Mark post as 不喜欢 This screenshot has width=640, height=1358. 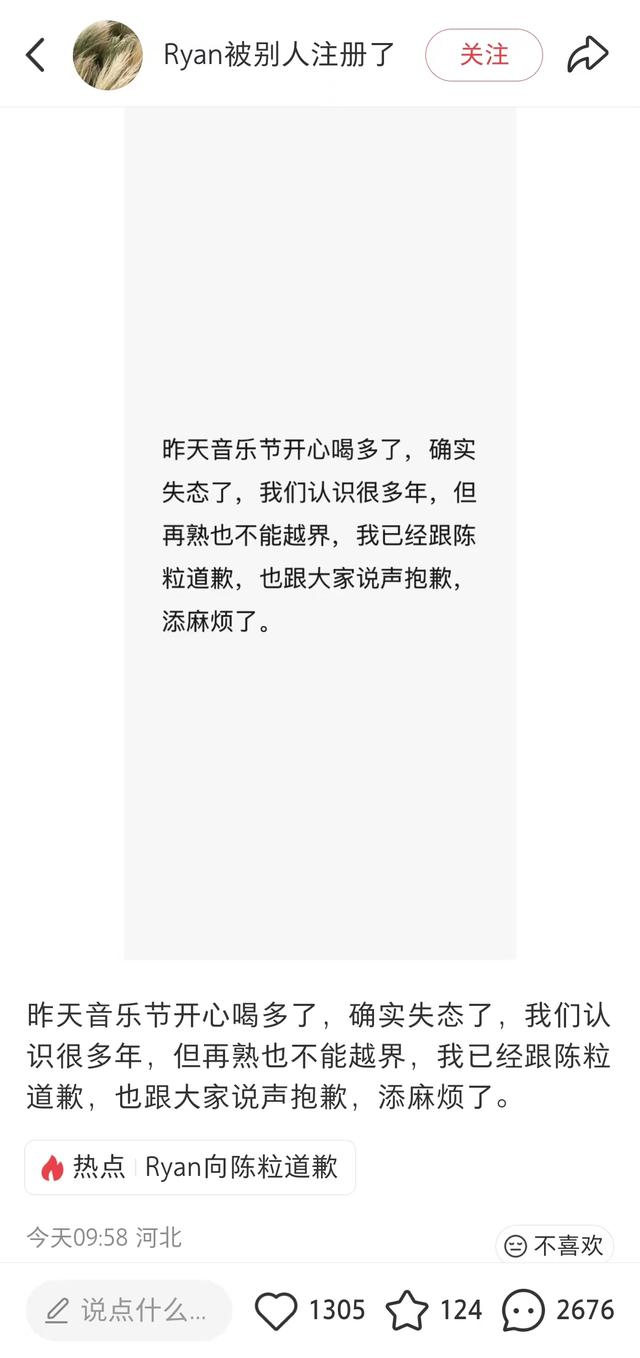[x=554, y=1245]
